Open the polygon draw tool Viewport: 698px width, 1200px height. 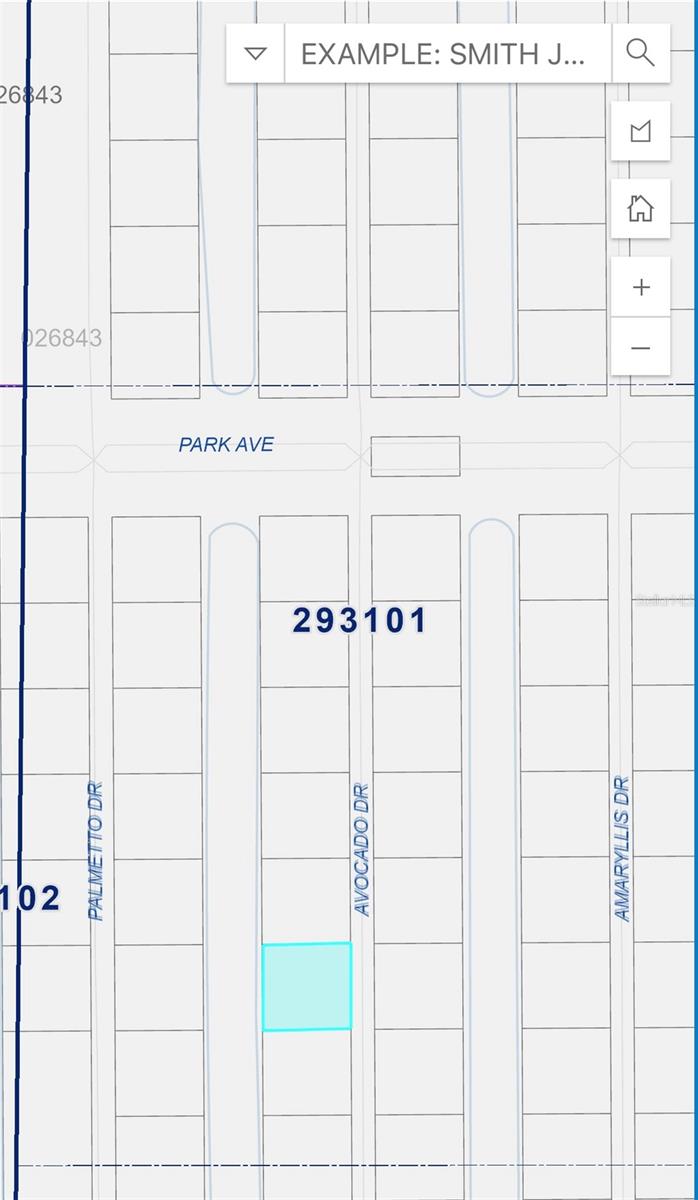[x=640, y=131]
